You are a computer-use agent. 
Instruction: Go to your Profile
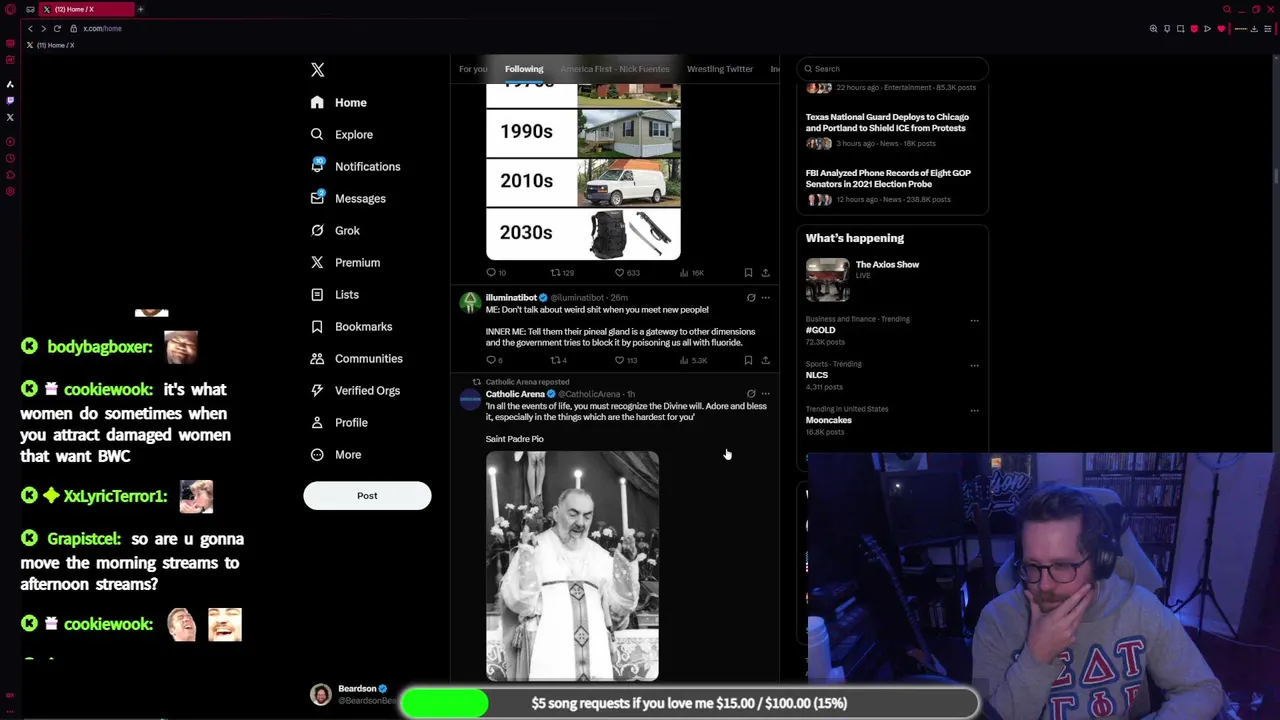[350, 422]
